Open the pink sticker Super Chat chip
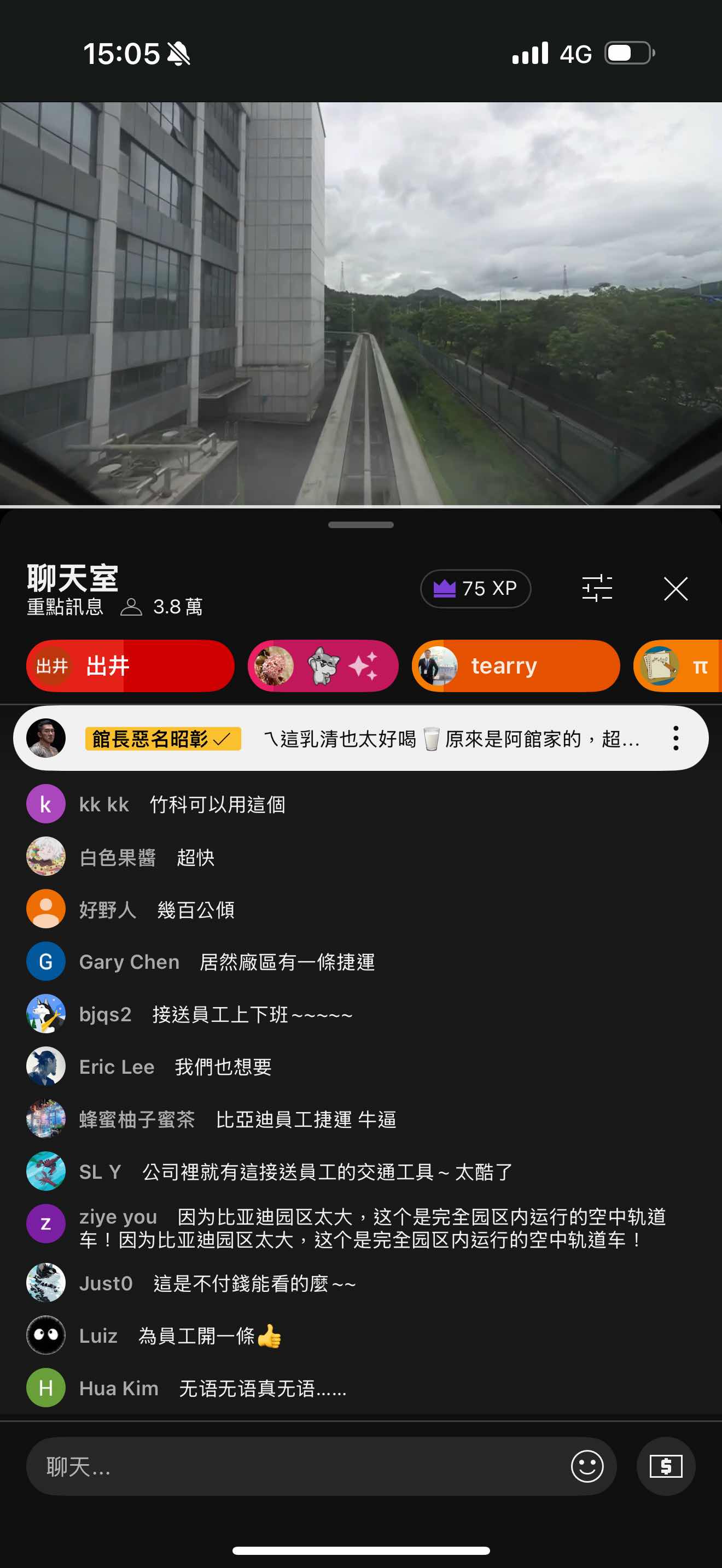Image resolution: width=722 pixels, height=1568 pixels. click(x=323, y=666)
